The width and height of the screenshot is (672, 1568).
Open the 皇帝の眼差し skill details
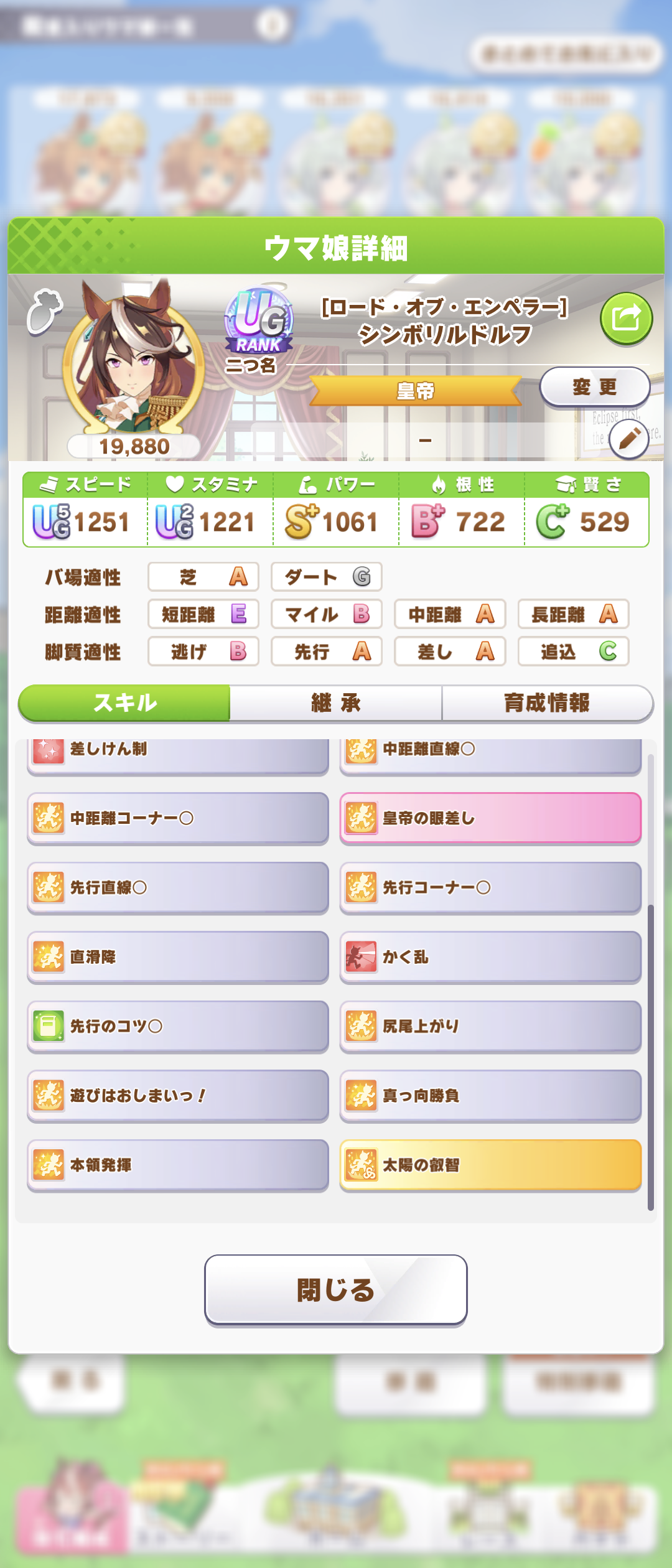pos(490,818)
